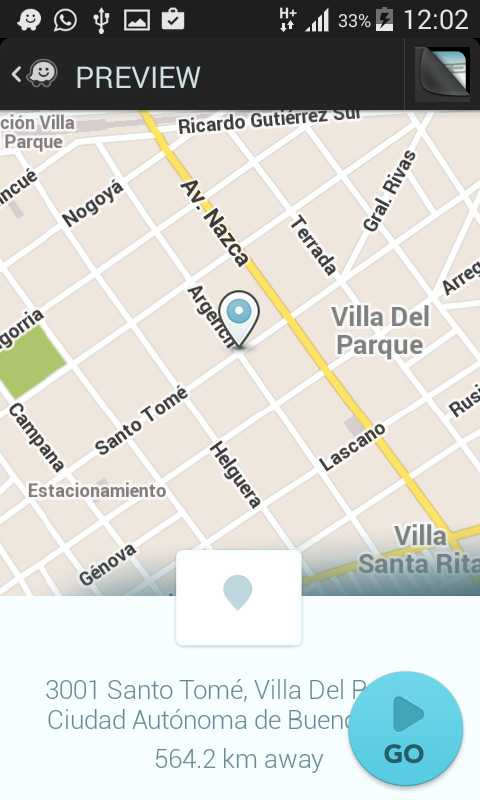Open the 3001 Santo Tomé address details

204,705
